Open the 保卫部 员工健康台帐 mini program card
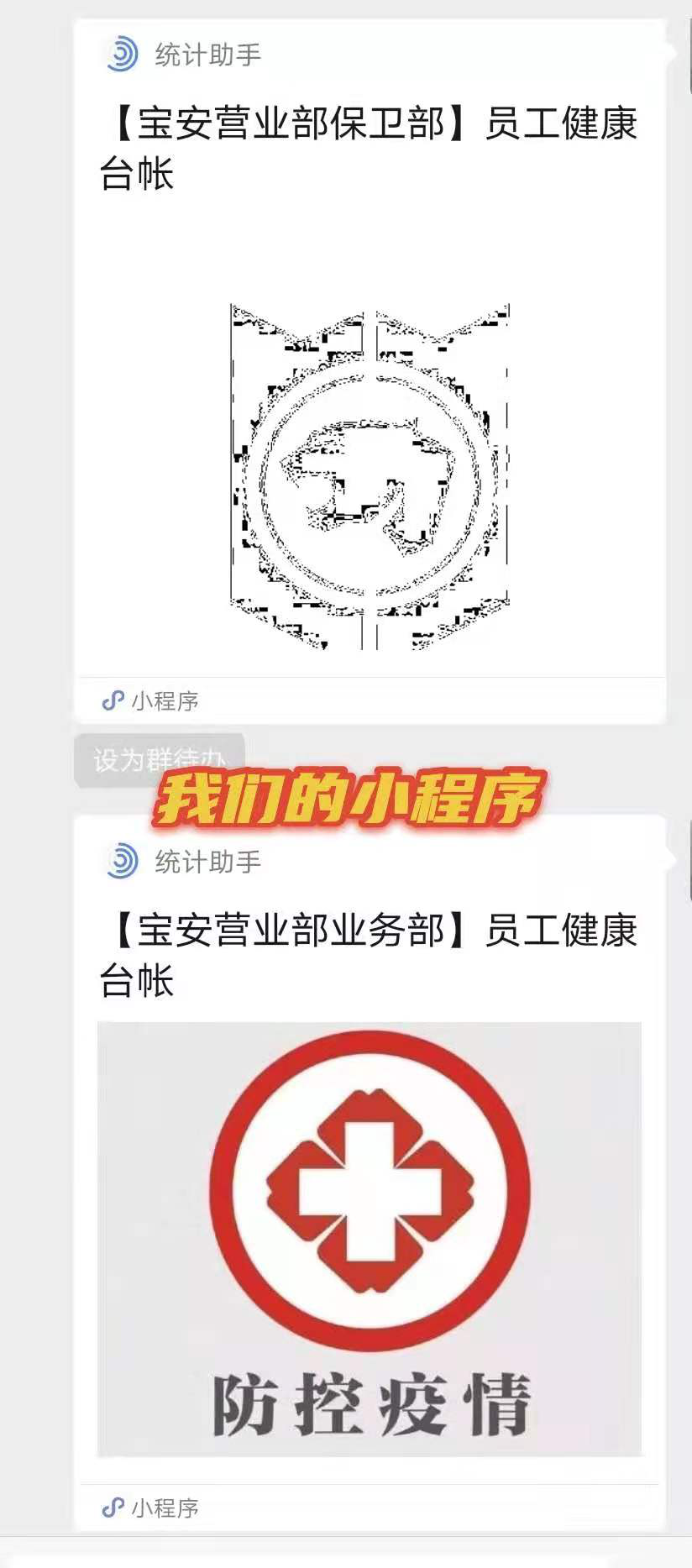692x1568 pixels. tap(370, 378)
